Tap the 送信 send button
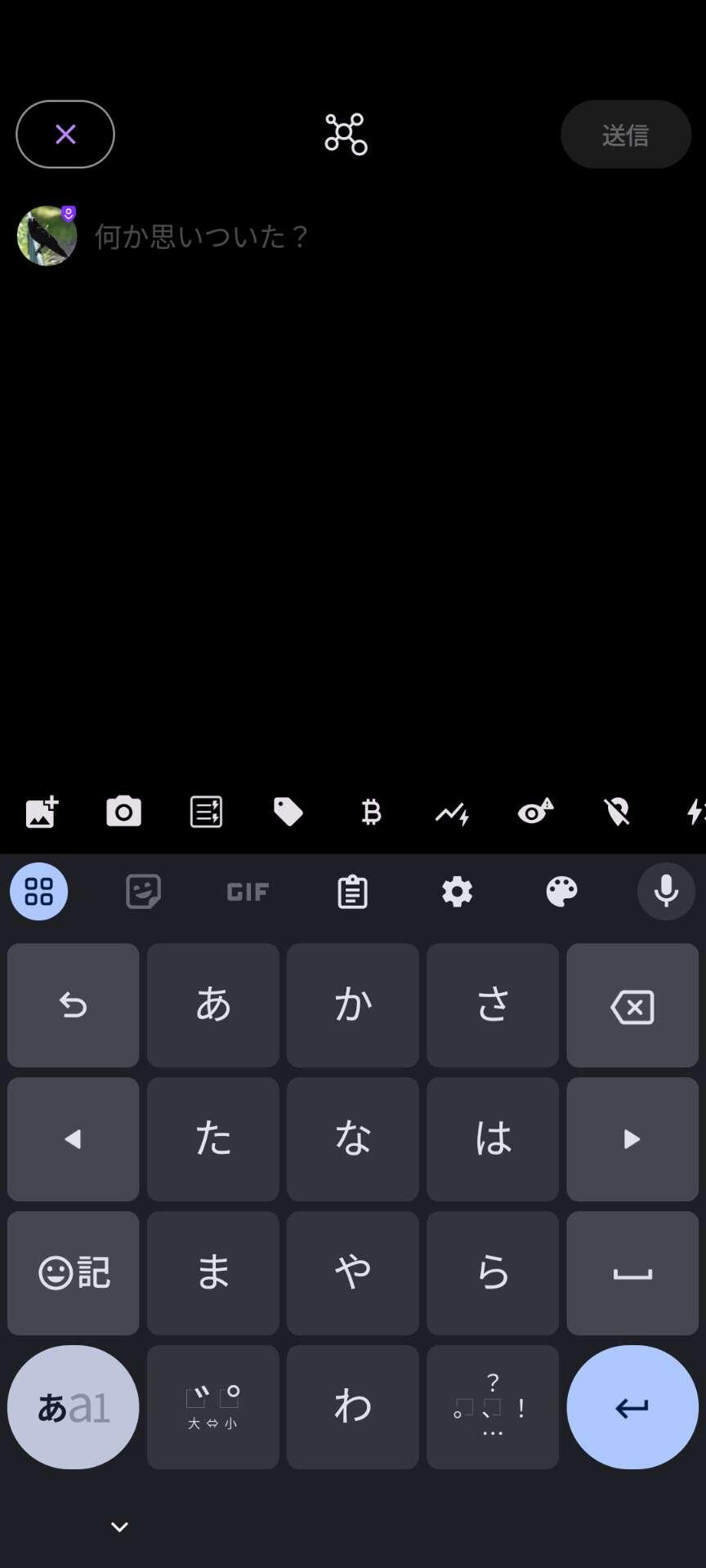This screenshot has width=706, height=1568. click(x=625, y=135)
